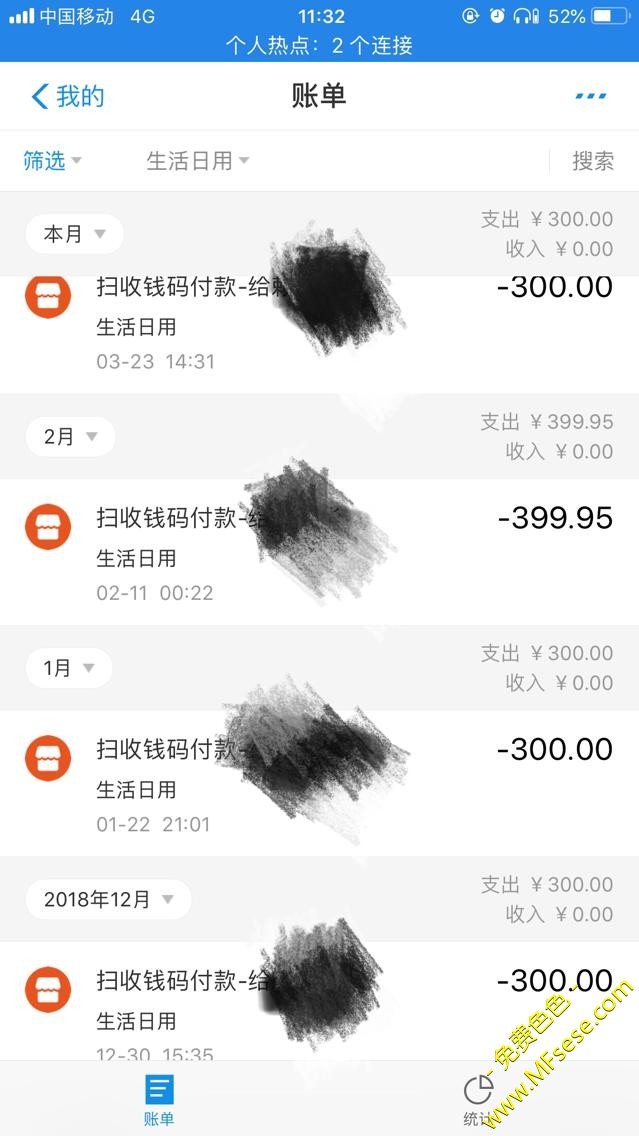Open the three-dot overflow menu
Image resolution: width=639 pixels, height=1136 pixels.
pos(591,96)
